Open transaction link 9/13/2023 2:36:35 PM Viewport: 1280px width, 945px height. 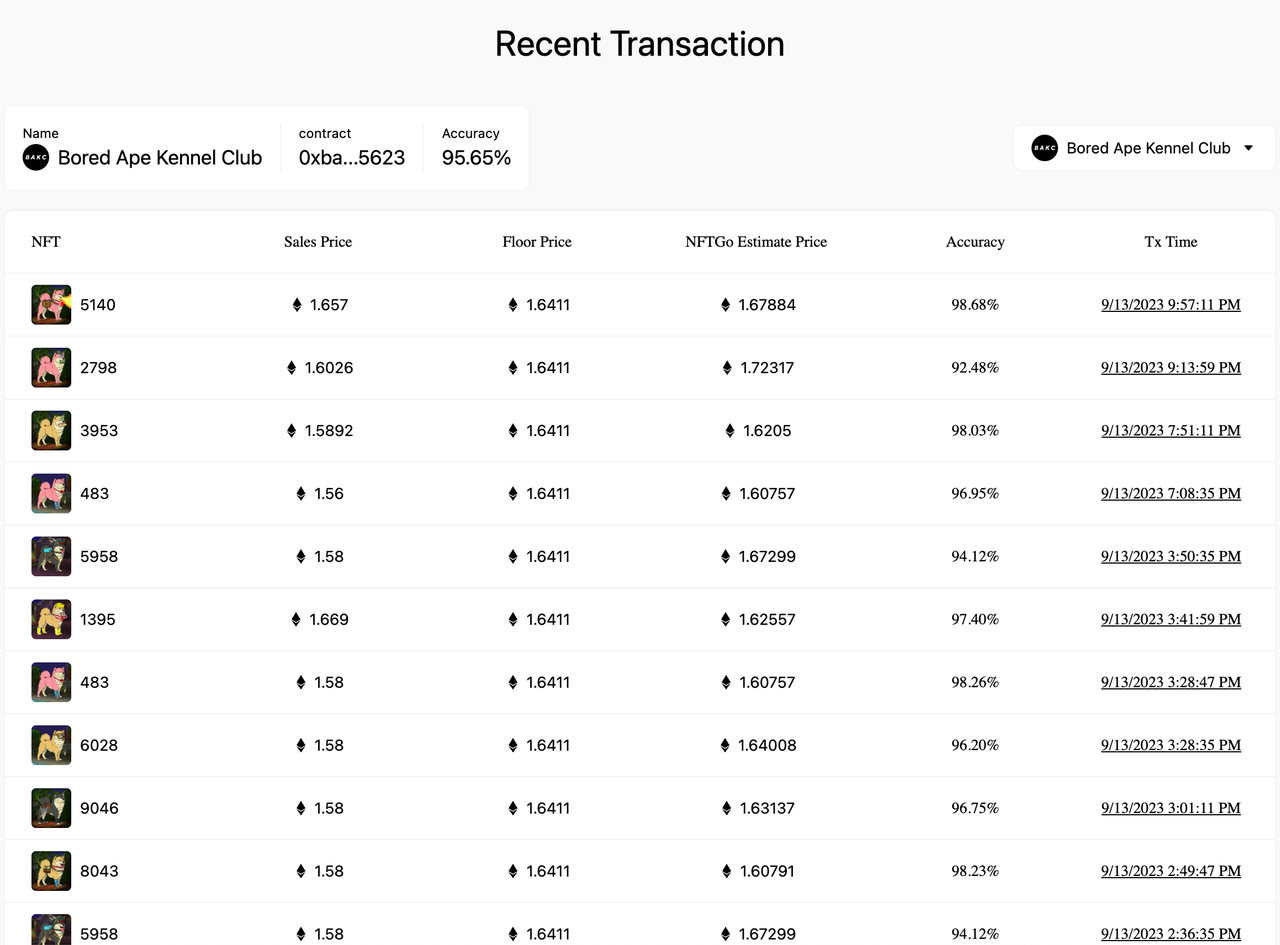[x=1170, y=934]
